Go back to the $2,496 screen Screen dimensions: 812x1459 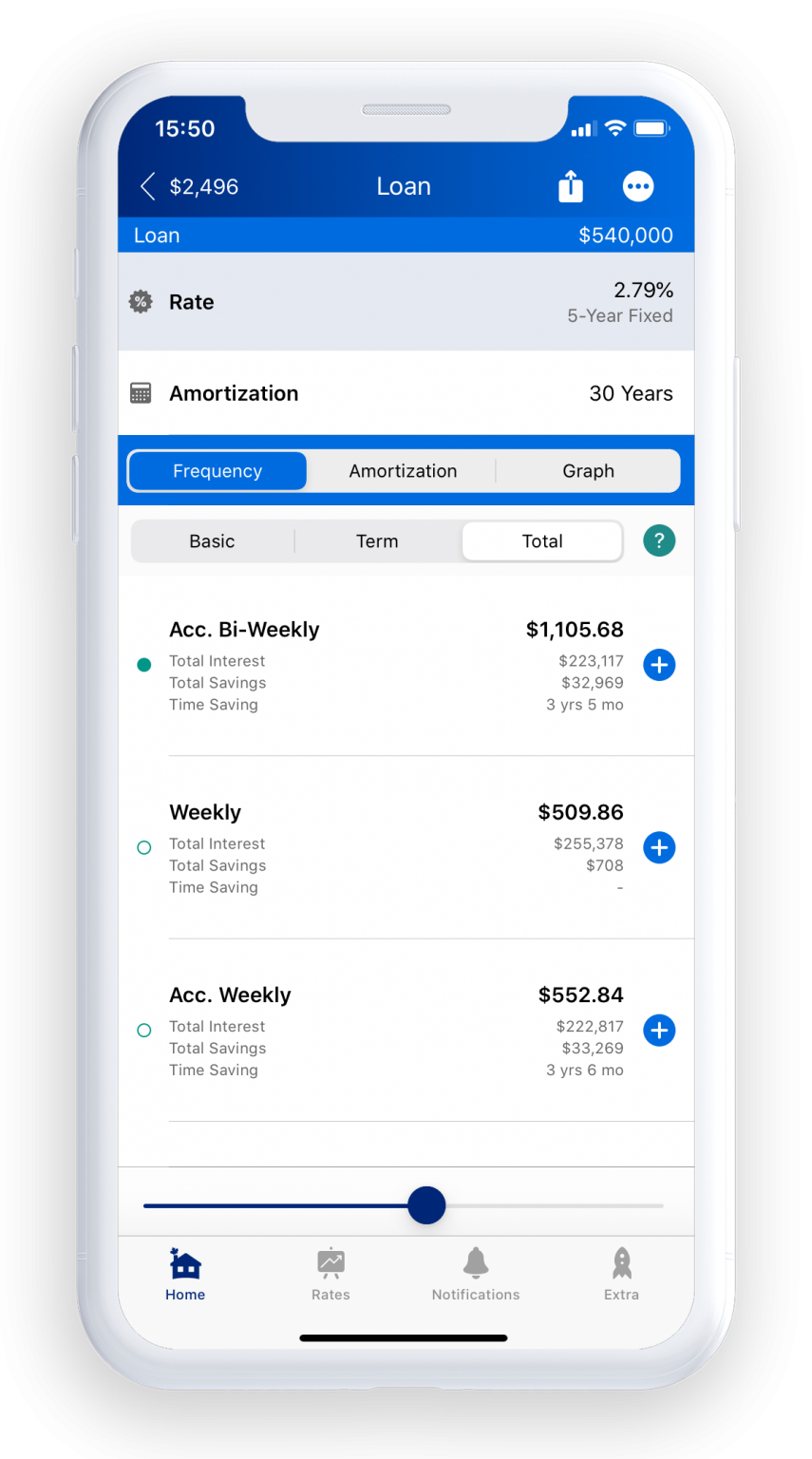click(x=189, y=186)
